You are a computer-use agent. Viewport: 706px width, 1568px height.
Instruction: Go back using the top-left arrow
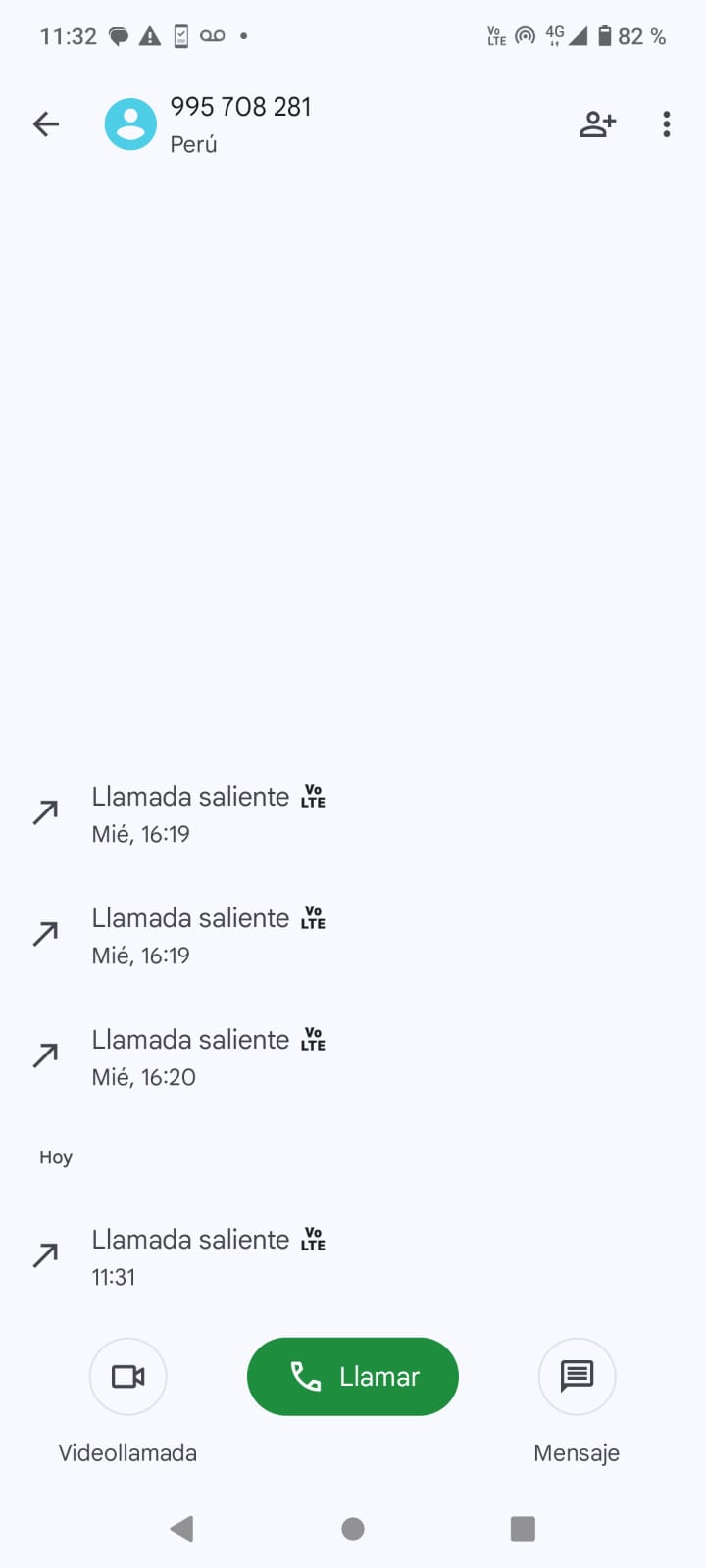[x=46, y=124]
